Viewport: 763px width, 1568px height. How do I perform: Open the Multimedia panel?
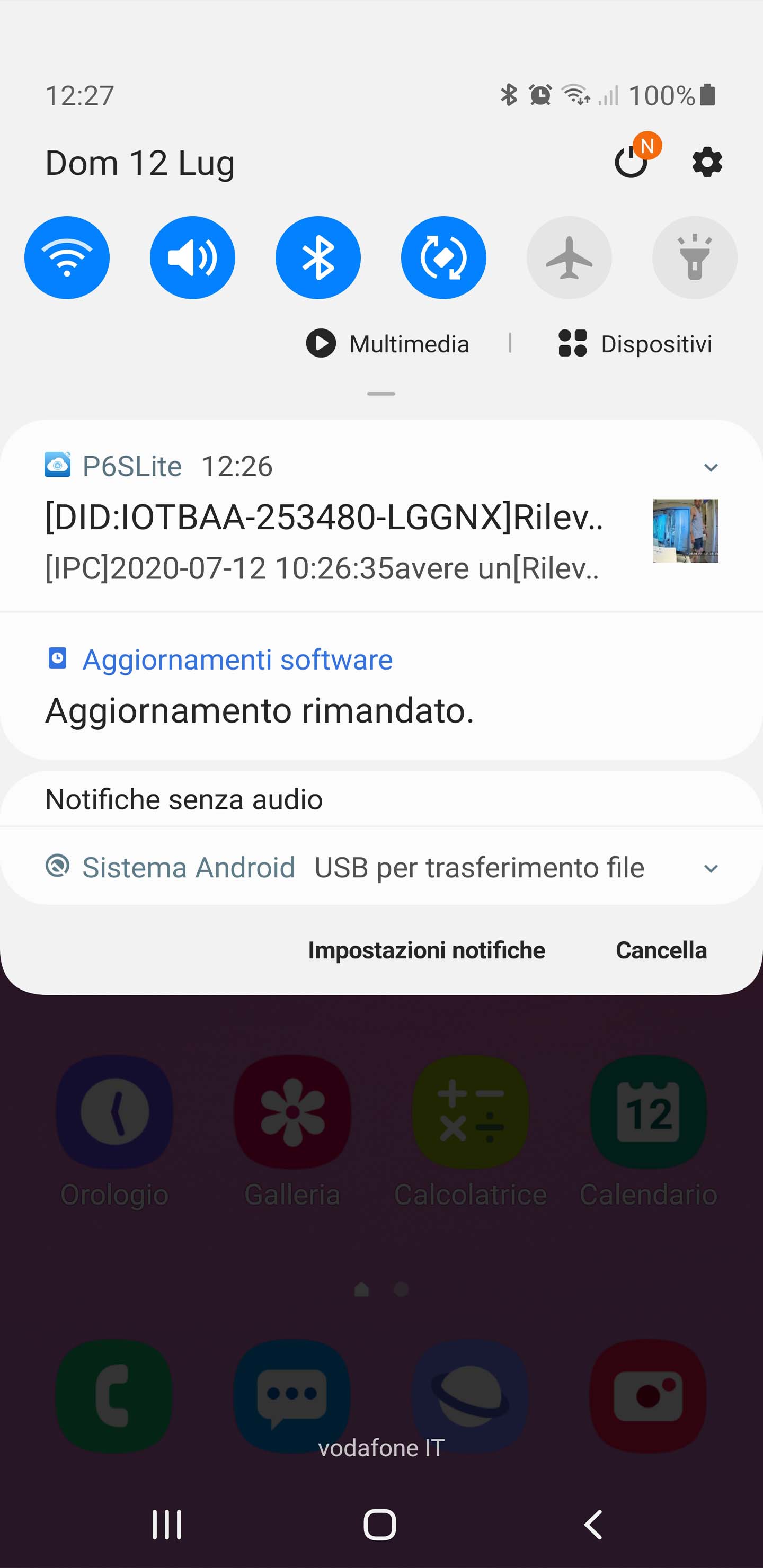click(x=388, y=343)
